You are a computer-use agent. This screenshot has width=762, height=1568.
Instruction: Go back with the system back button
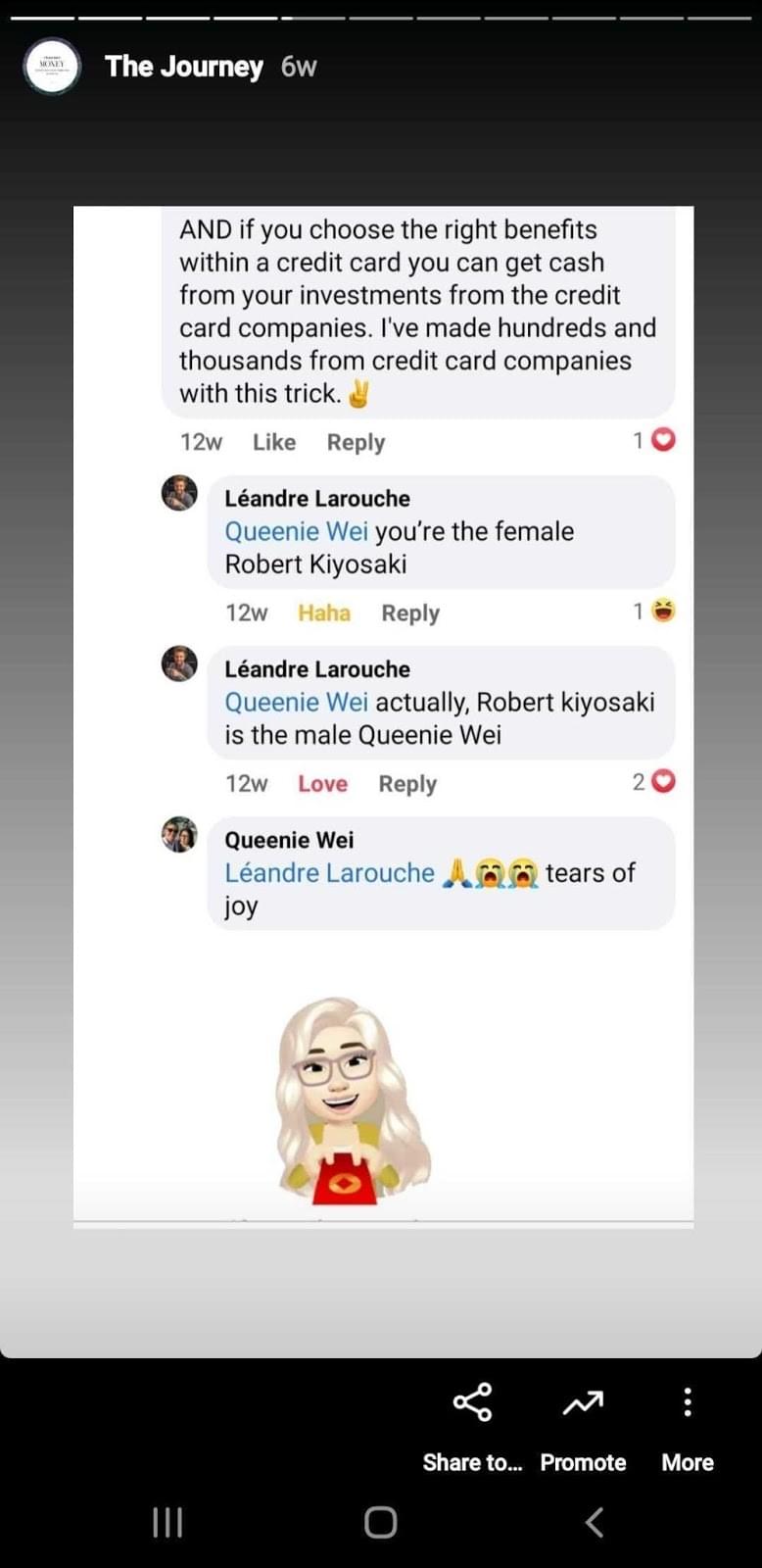coord(594,1522)
